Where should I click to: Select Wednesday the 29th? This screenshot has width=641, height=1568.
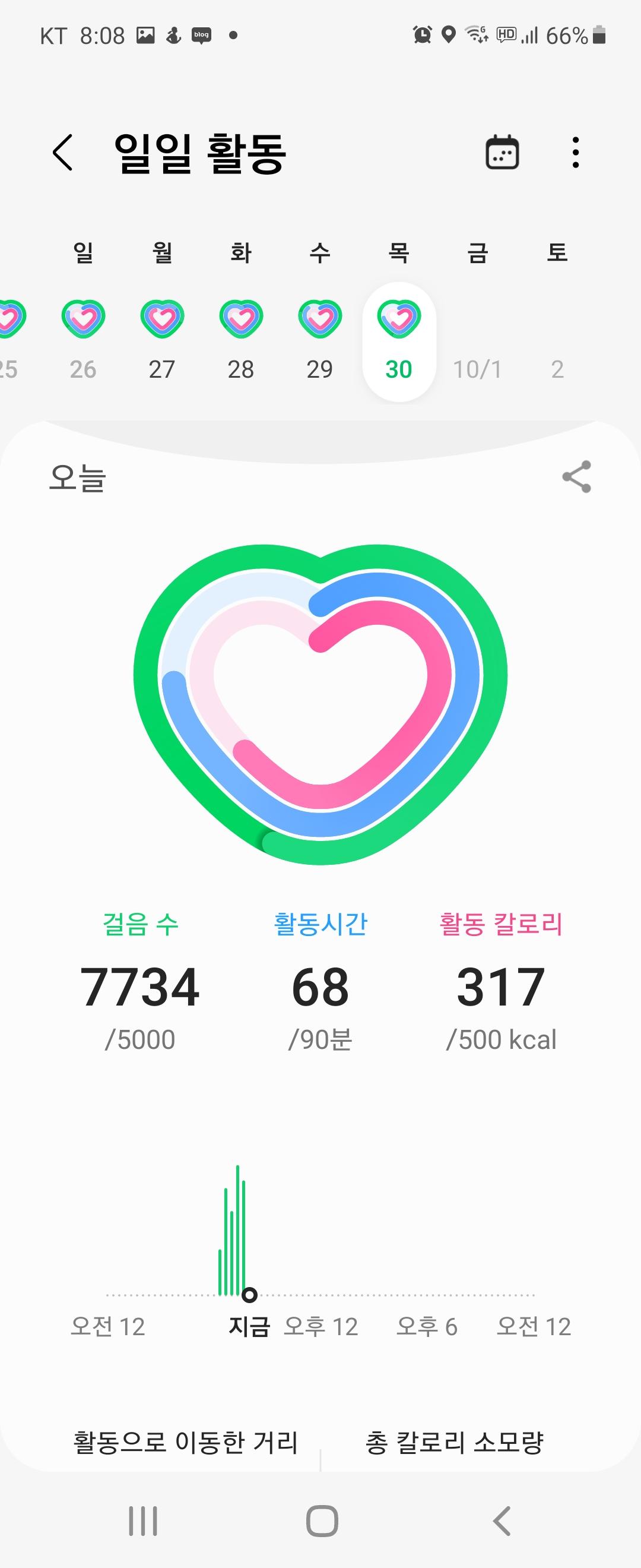pos(320,339)
